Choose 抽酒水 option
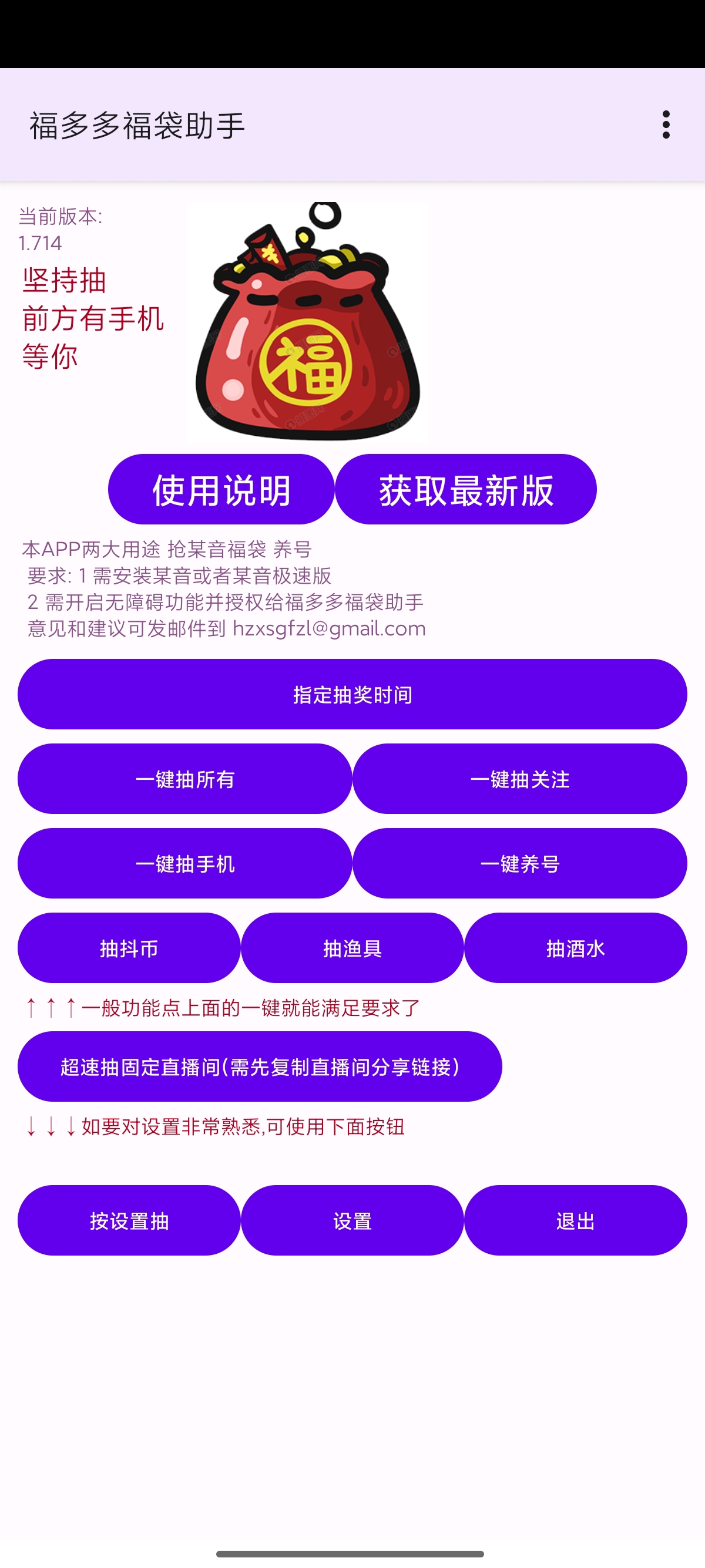The height and width of the screenshot is (1568, 705). tap(575, 948)
